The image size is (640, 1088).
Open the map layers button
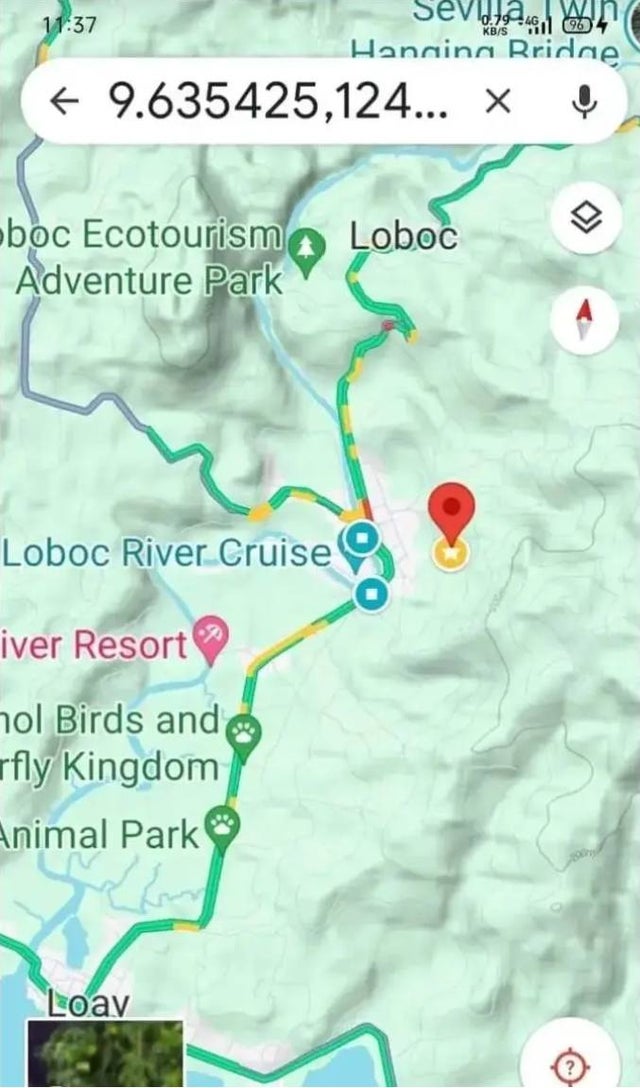[x=586, y=219]
